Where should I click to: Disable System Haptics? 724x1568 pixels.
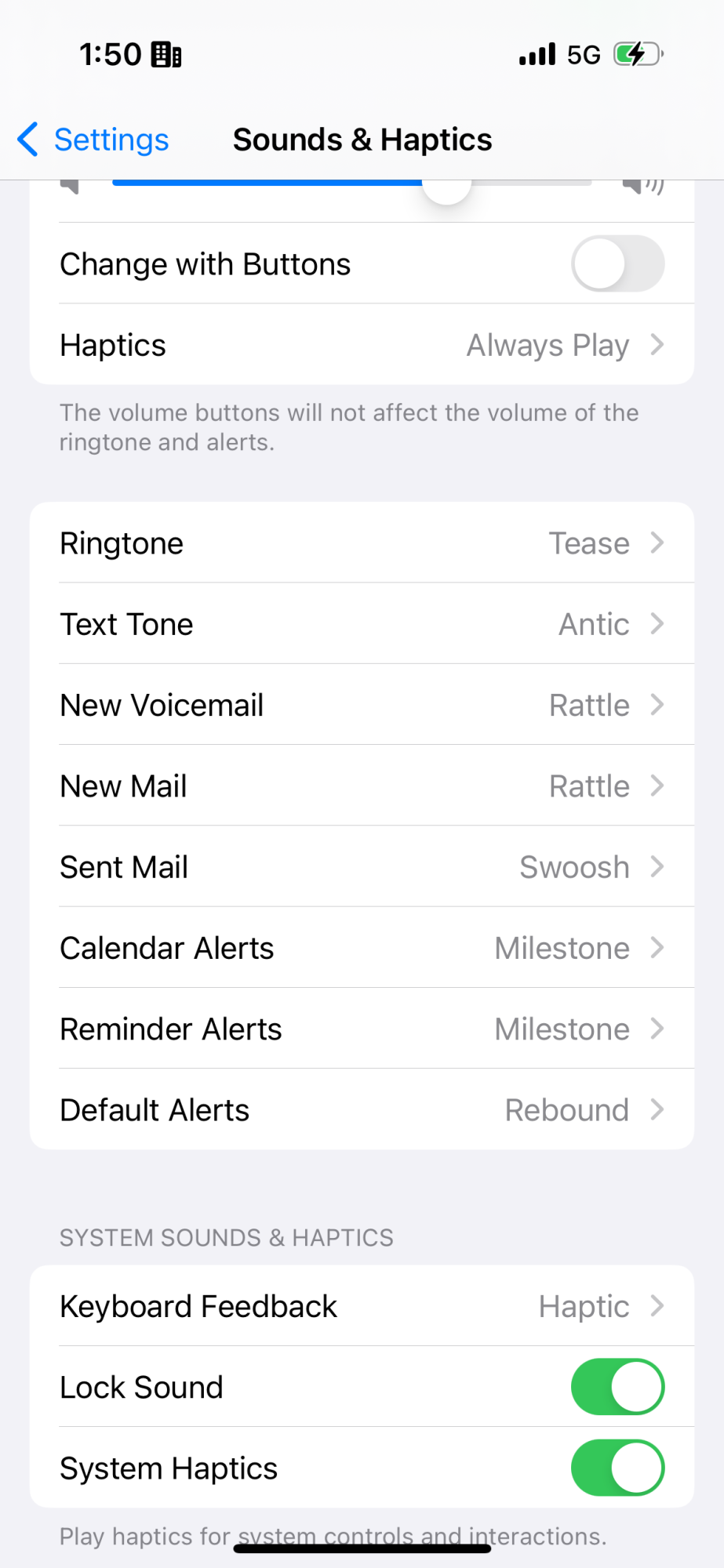(617, 1468)
